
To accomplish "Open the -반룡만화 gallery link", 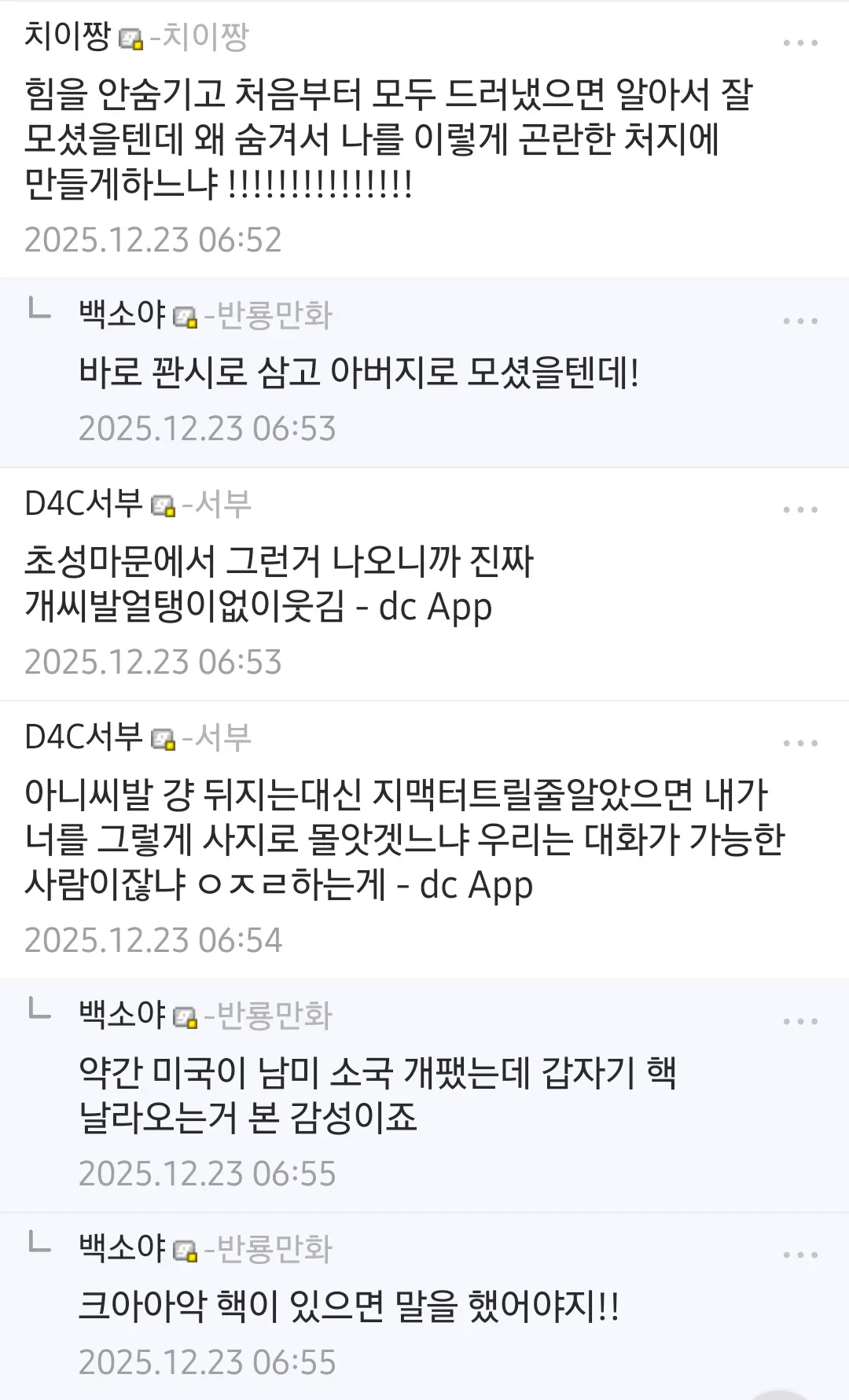I will pos(270,314).
